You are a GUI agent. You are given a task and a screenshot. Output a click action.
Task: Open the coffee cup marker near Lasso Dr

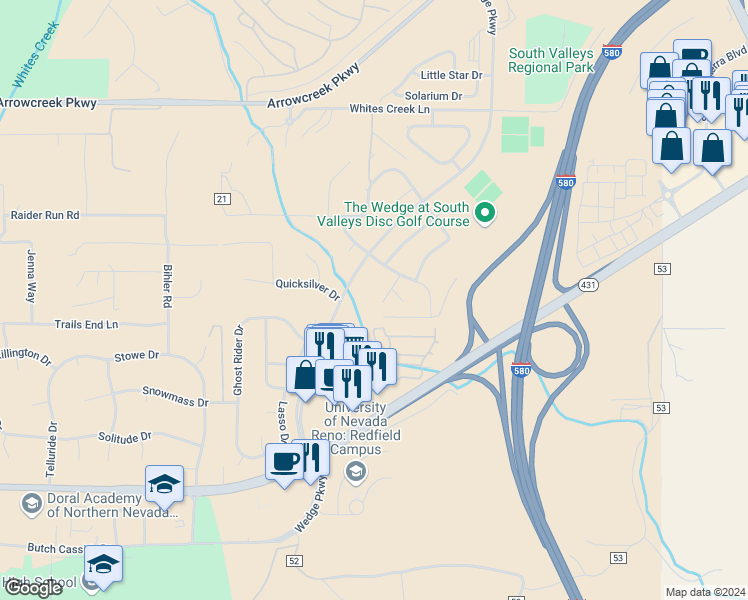284,463
